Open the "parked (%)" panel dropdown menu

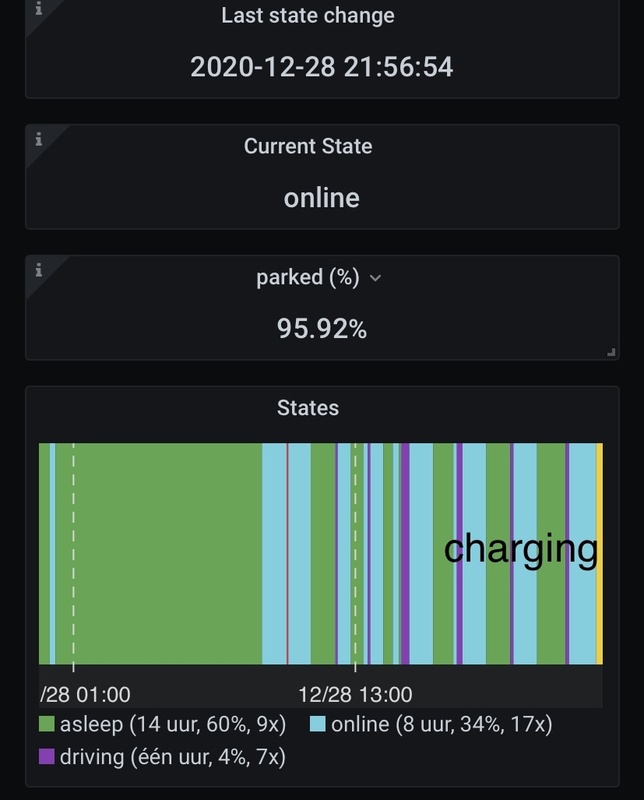[375, 279]
